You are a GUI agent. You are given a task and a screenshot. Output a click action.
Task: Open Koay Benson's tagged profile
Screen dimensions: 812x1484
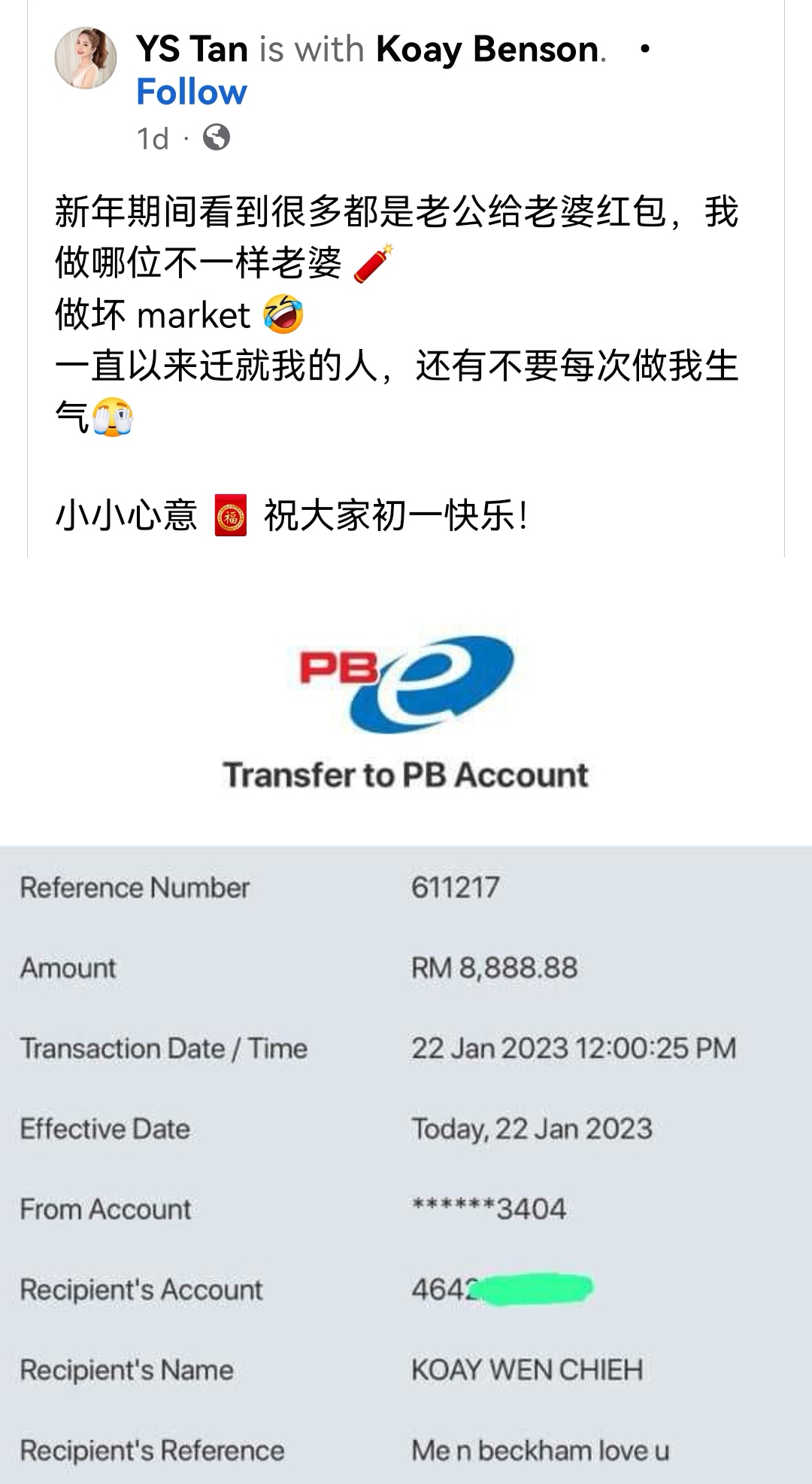[487, 50]
